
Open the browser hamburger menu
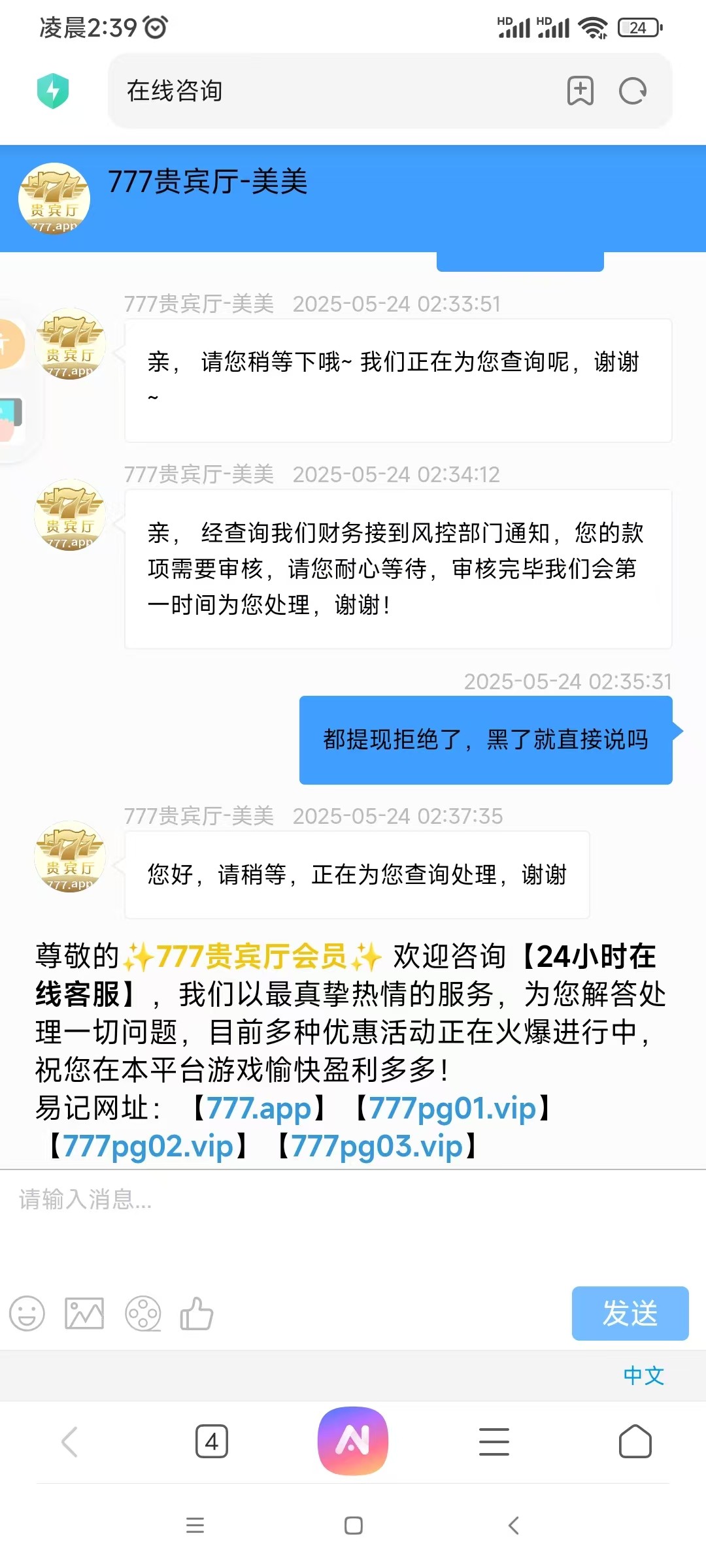coord(494,1442)
